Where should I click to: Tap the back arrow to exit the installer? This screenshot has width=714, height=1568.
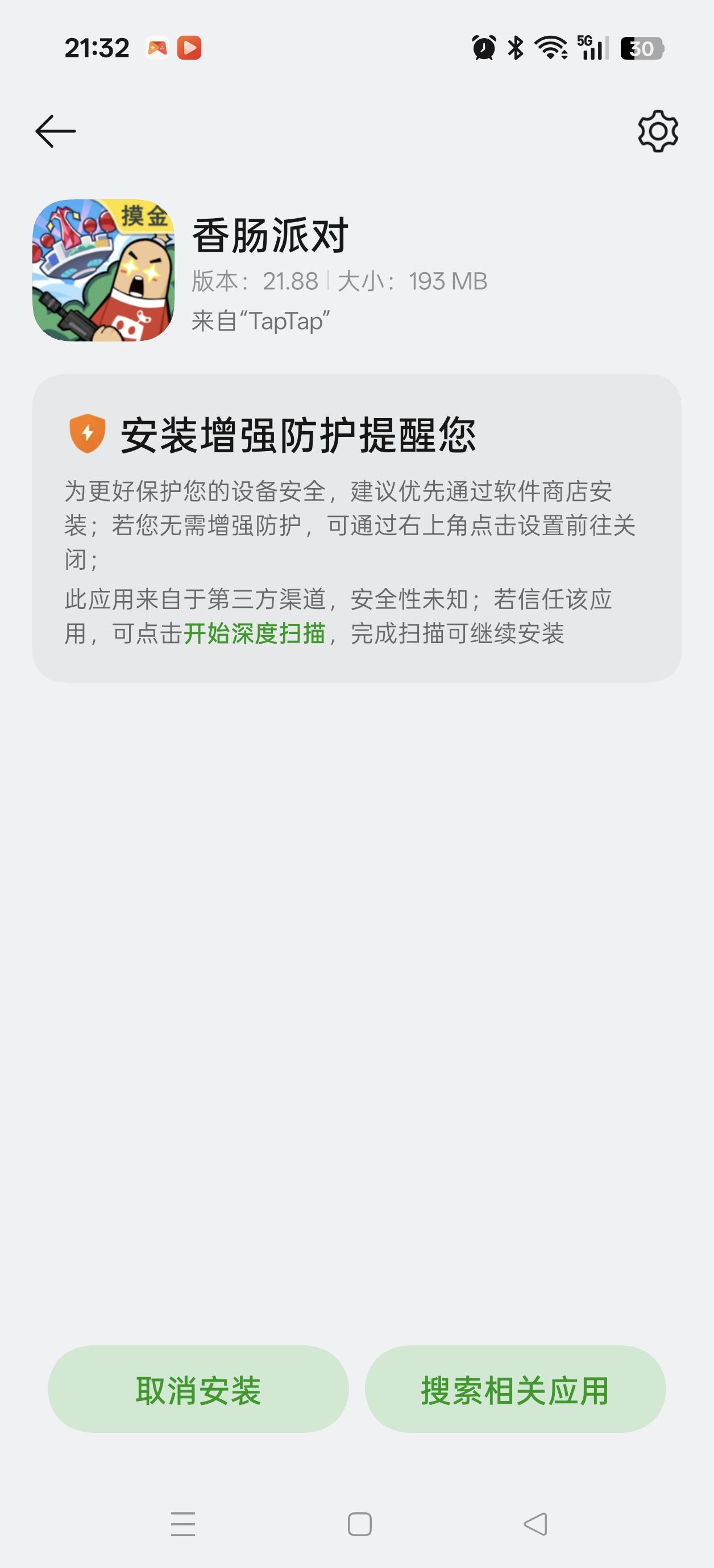tap(56, 130)
